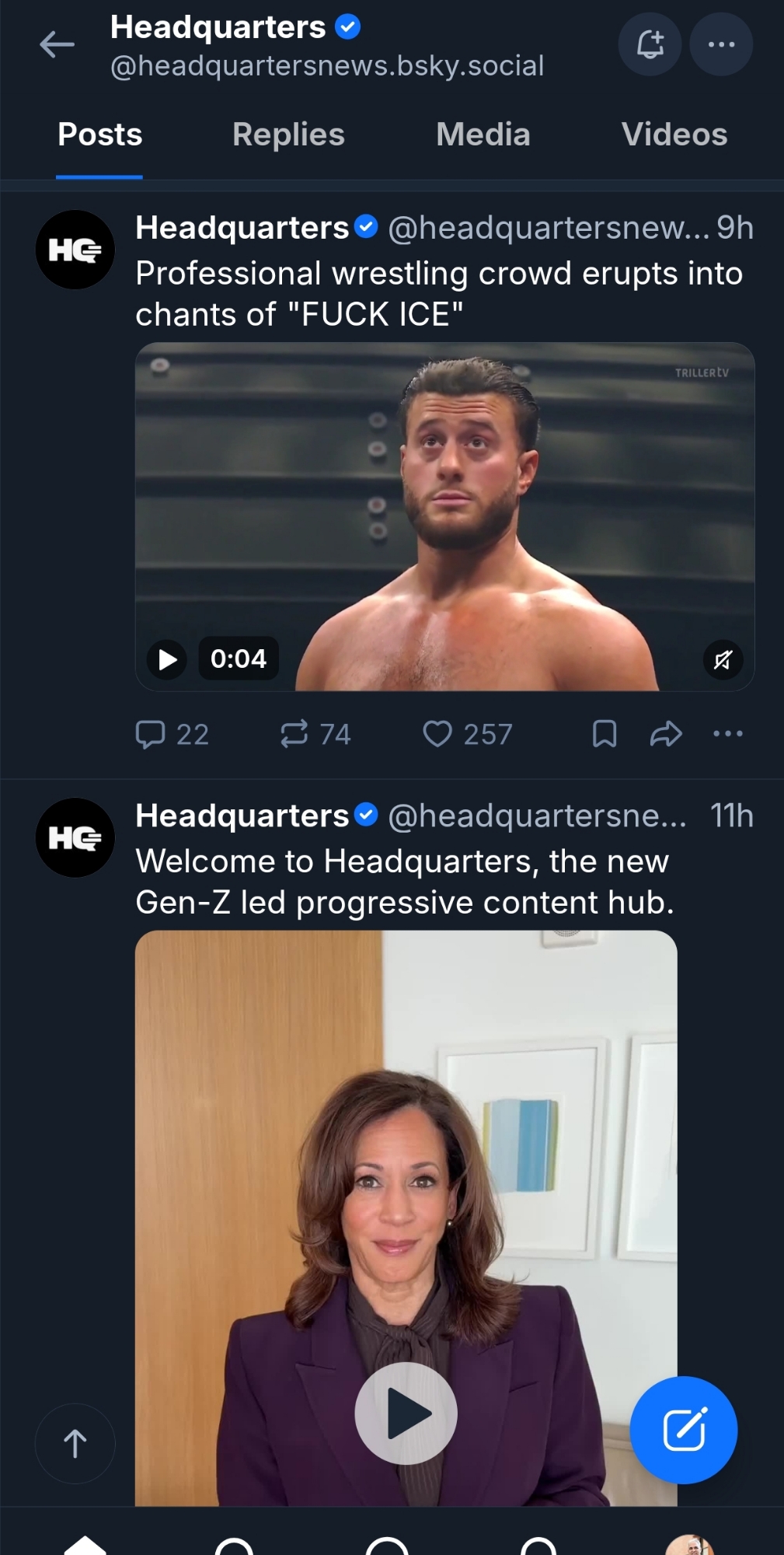Switch to the Replies tab
This screenshot has width=784, height=1555.
point(288,135)
